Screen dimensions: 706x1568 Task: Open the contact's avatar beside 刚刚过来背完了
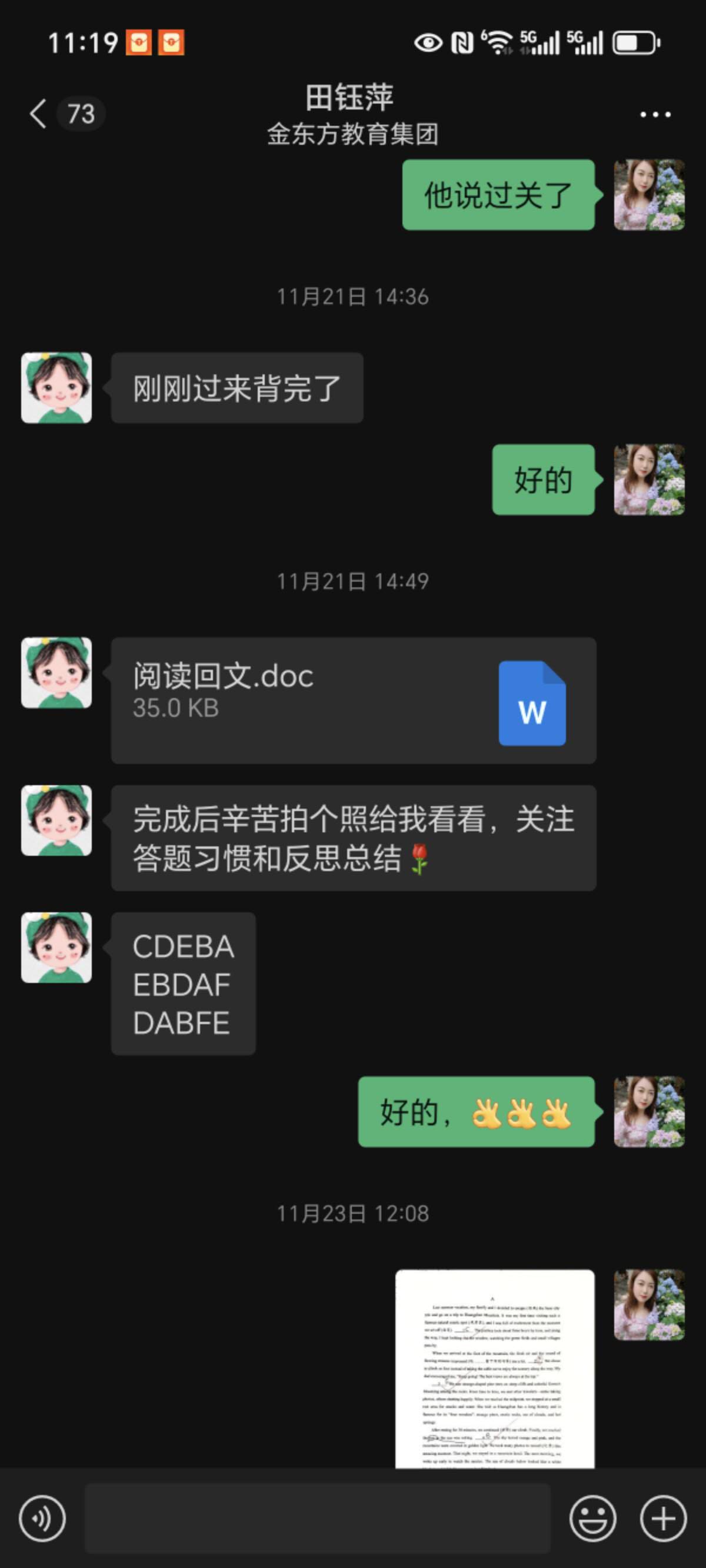tap(56, 388)
